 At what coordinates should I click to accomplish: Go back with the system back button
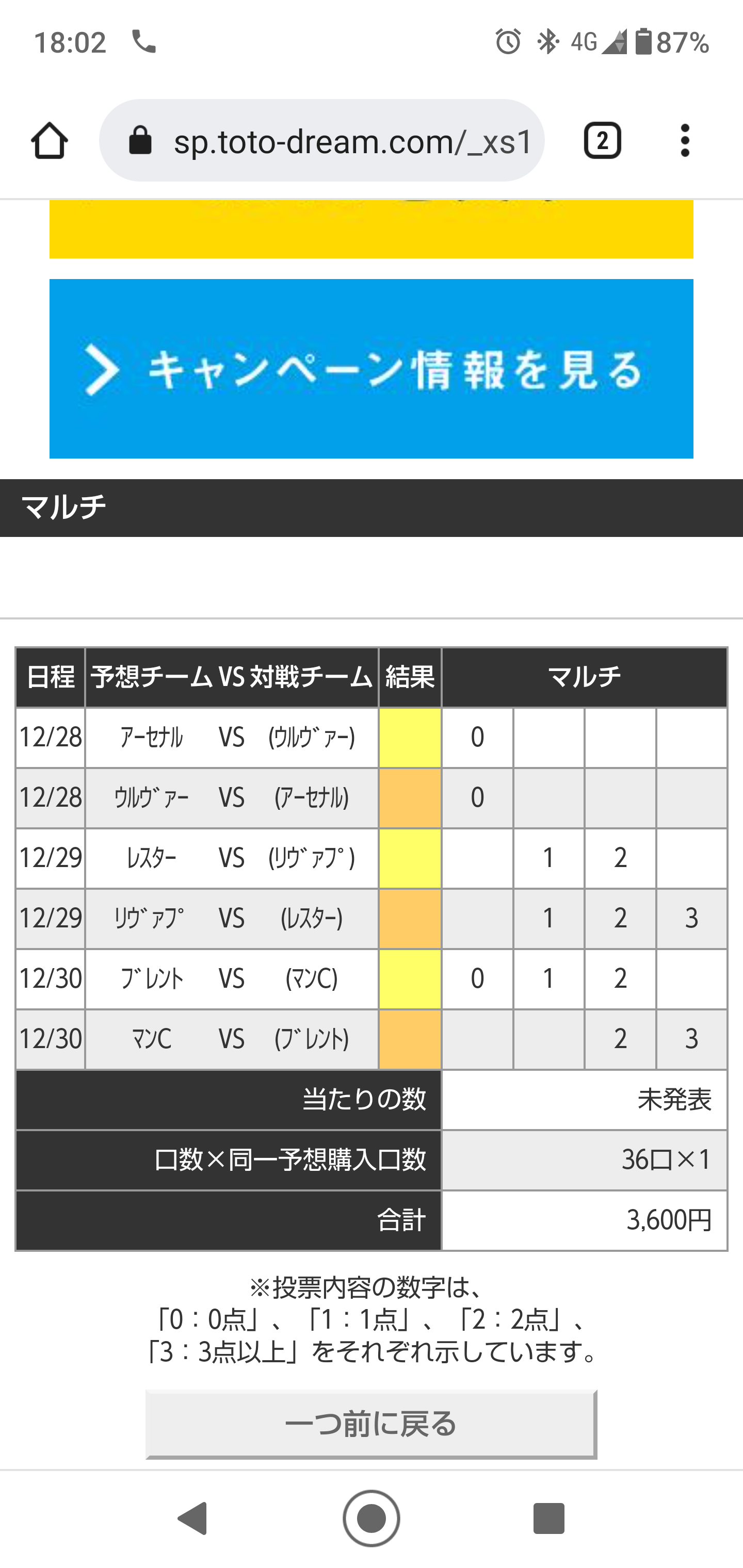click(x=193, y=1518)
